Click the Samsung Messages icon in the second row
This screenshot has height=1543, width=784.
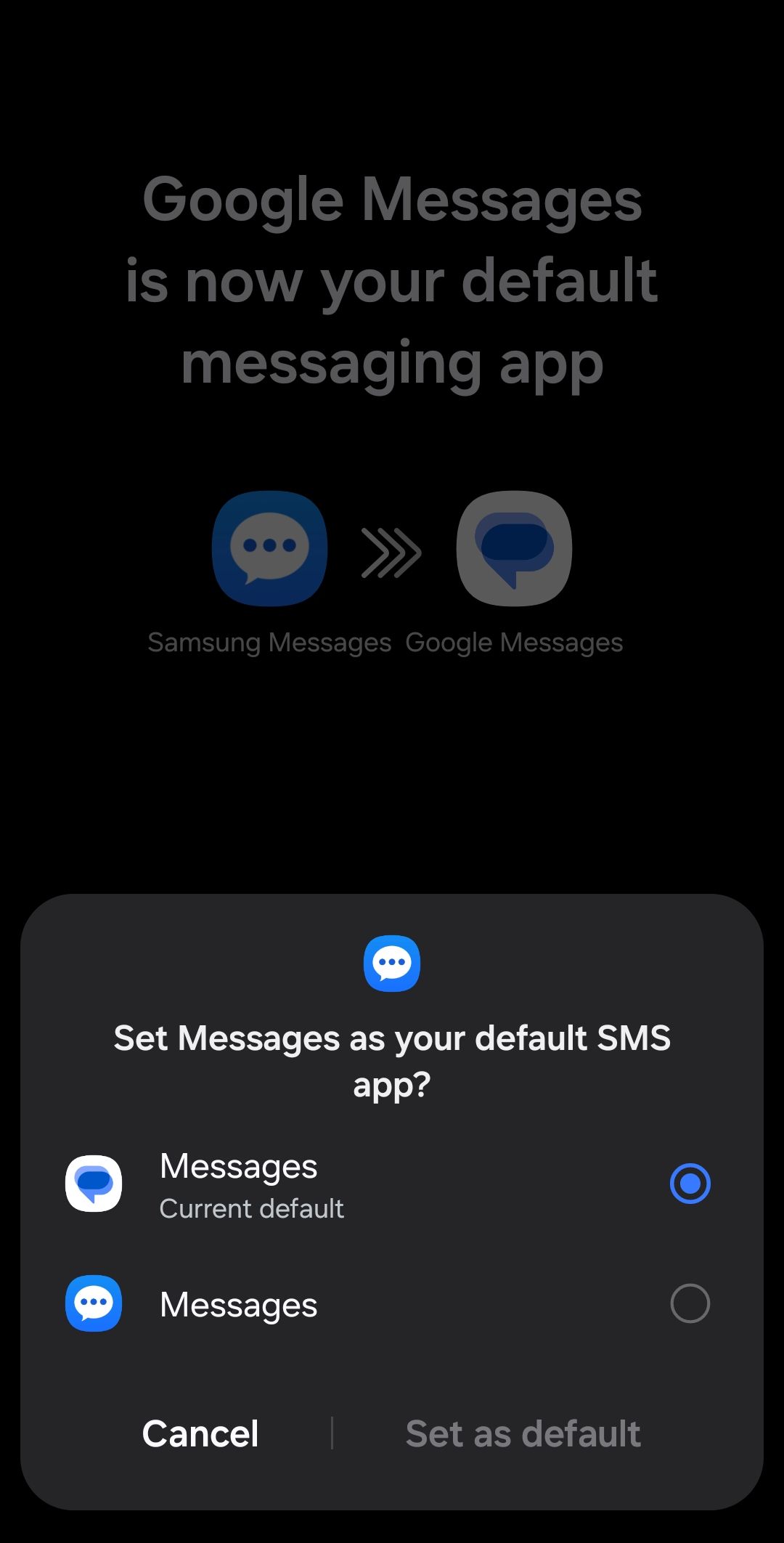(94, 1303)
